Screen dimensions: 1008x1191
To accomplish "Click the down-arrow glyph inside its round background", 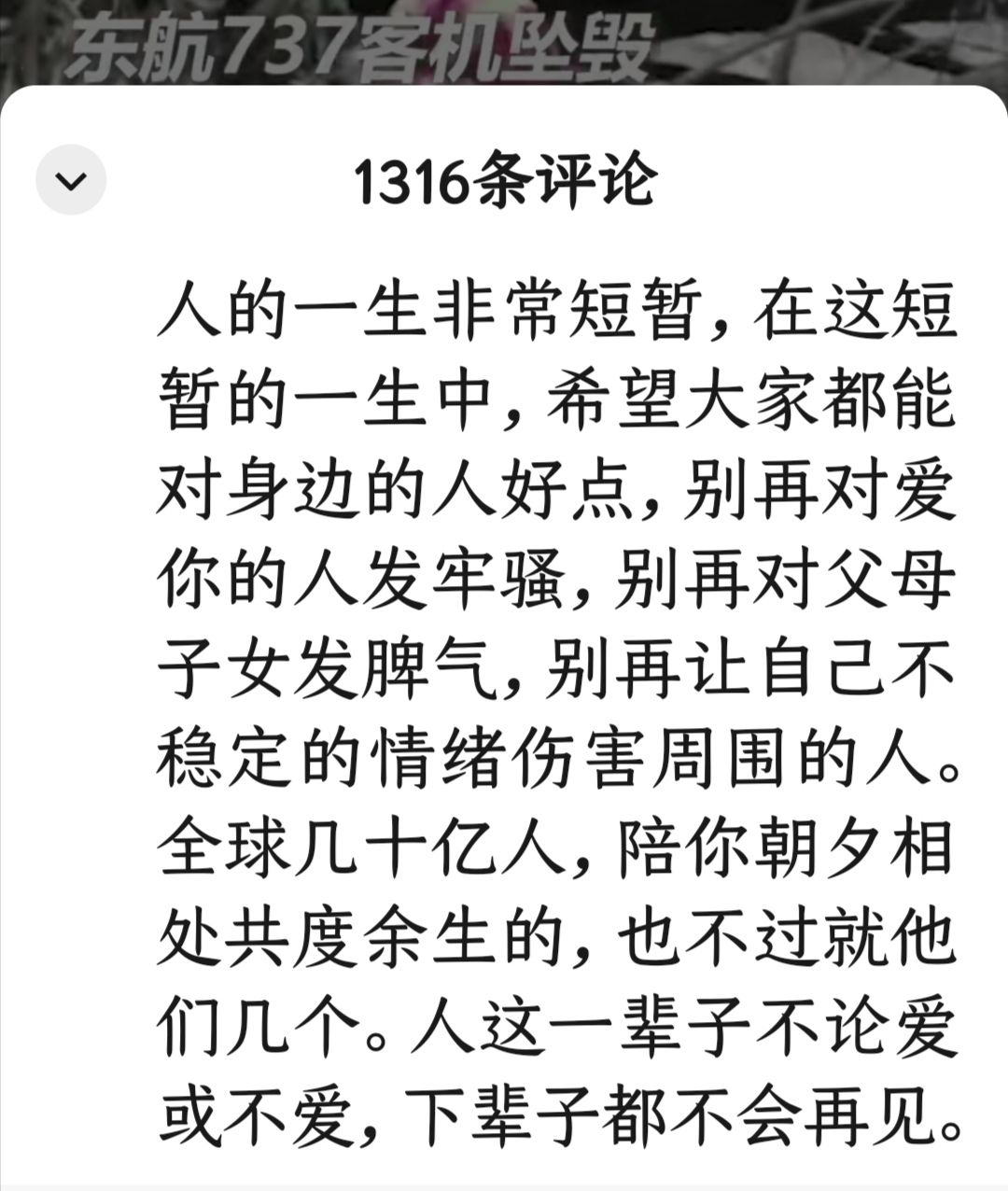I will [70, 178].
